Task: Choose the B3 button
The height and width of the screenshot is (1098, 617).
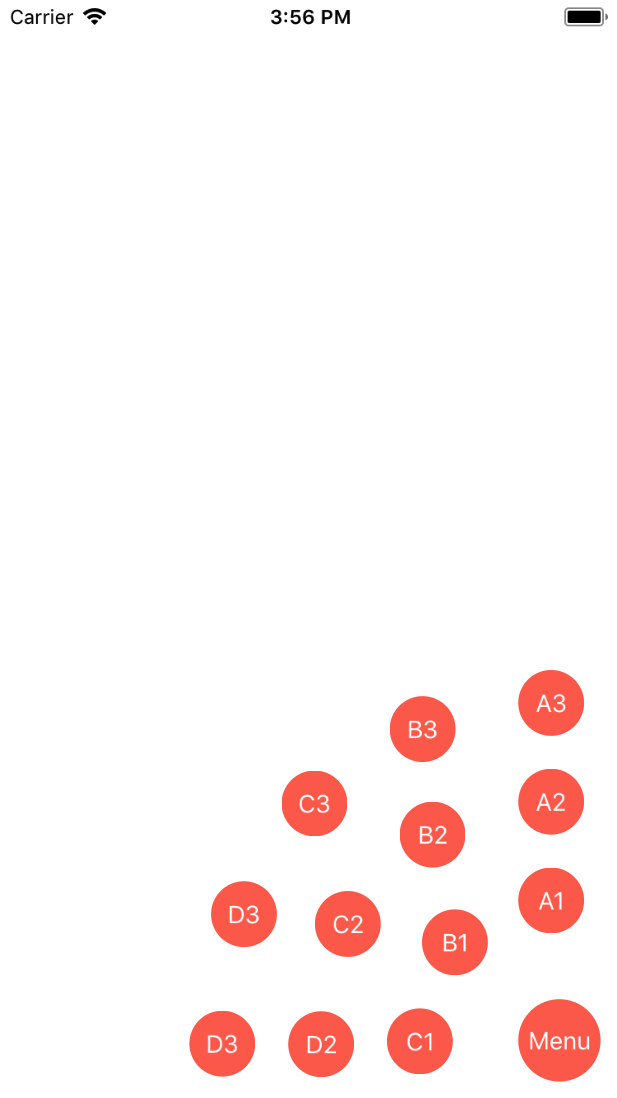Action: click(x=422, y=728)
